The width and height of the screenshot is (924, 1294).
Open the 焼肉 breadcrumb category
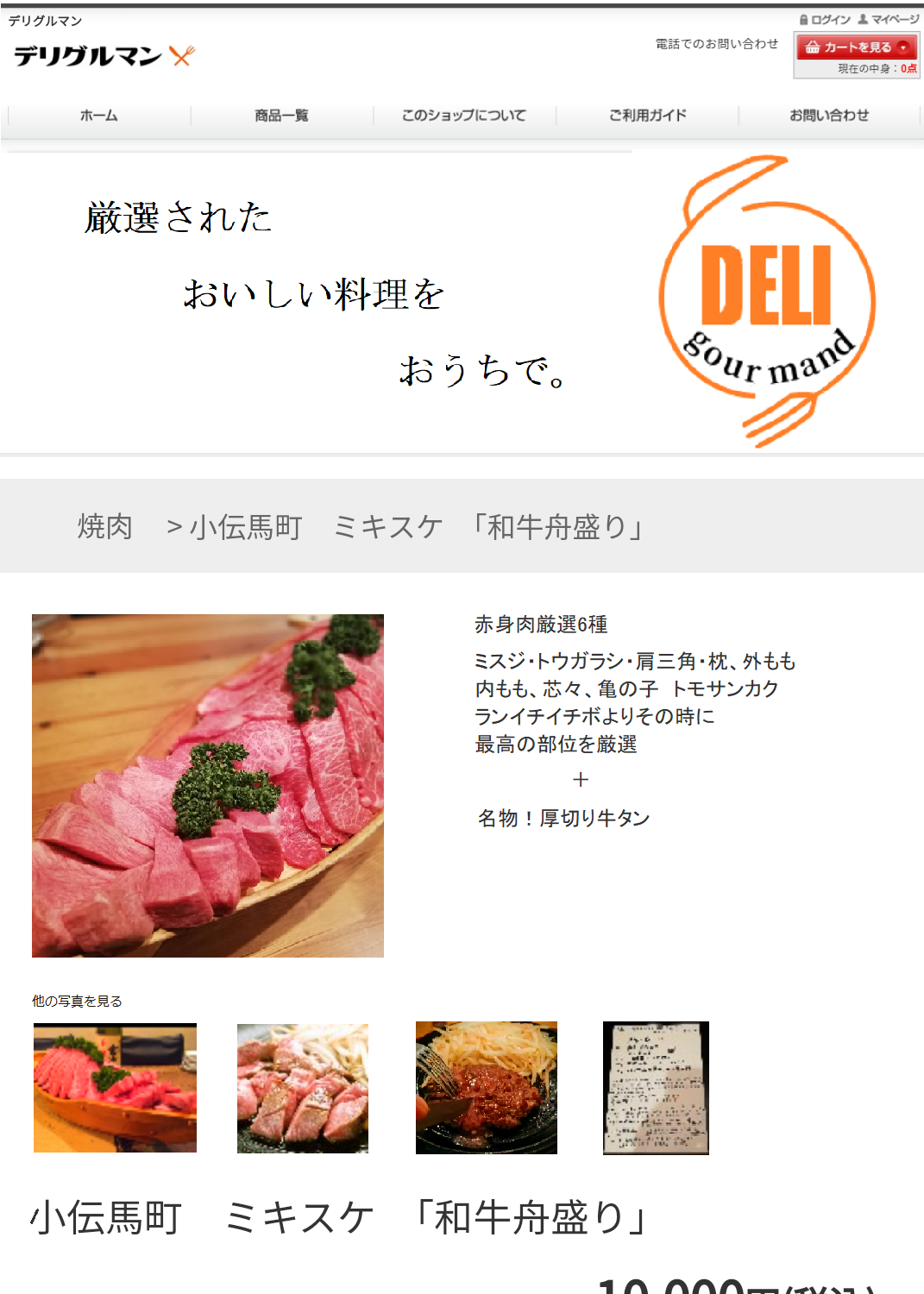(x=104, y=526)
